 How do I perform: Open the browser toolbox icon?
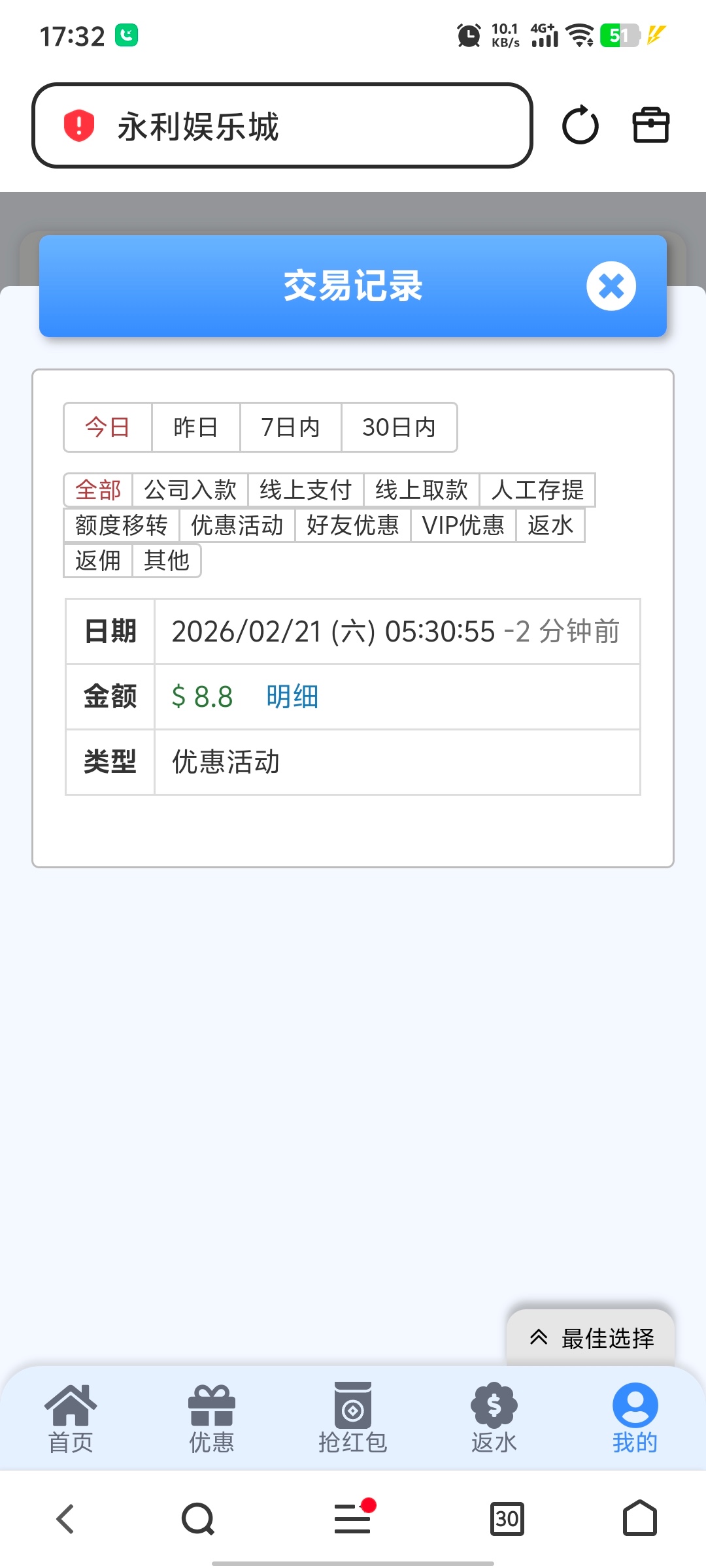tap(650, 125)
